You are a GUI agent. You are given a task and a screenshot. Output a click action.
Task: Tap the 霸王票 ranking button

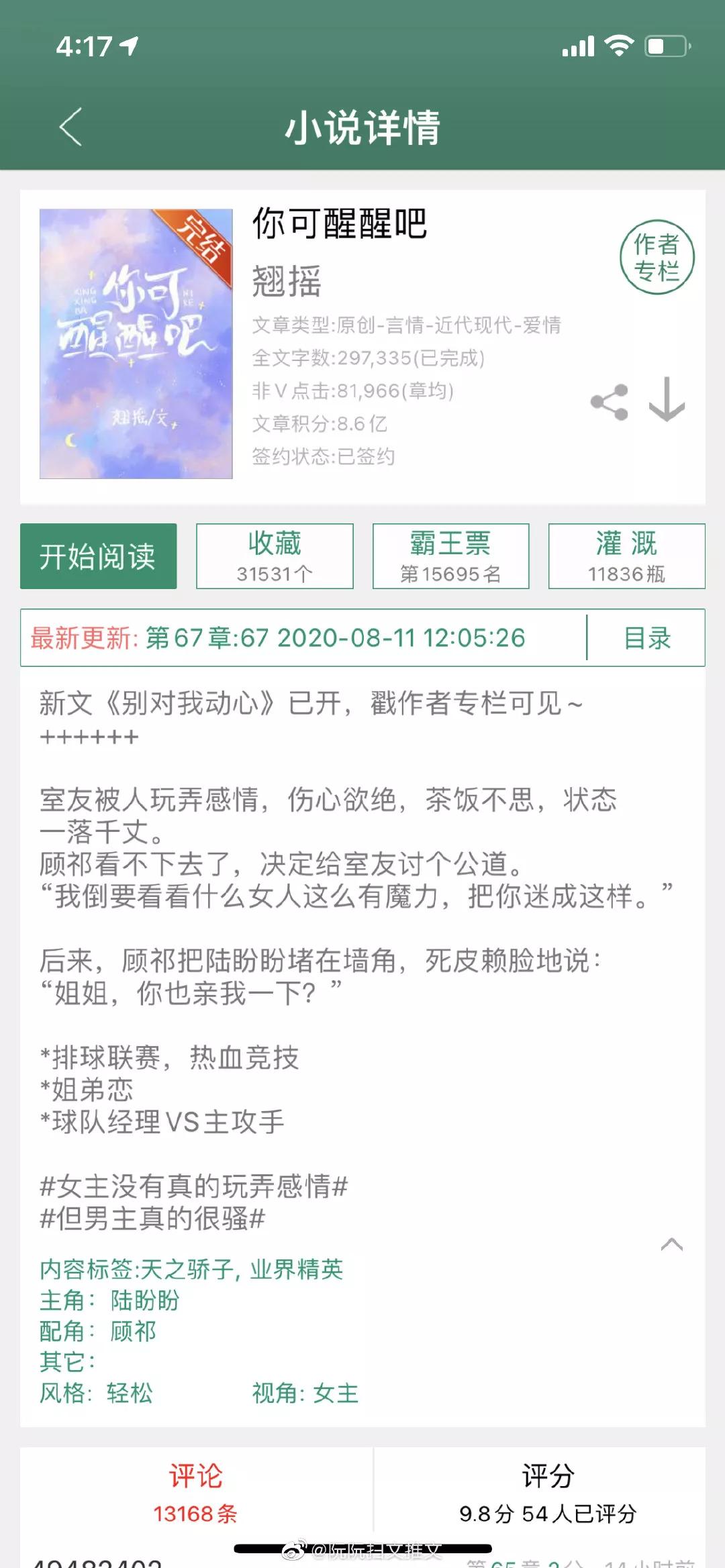450,556
